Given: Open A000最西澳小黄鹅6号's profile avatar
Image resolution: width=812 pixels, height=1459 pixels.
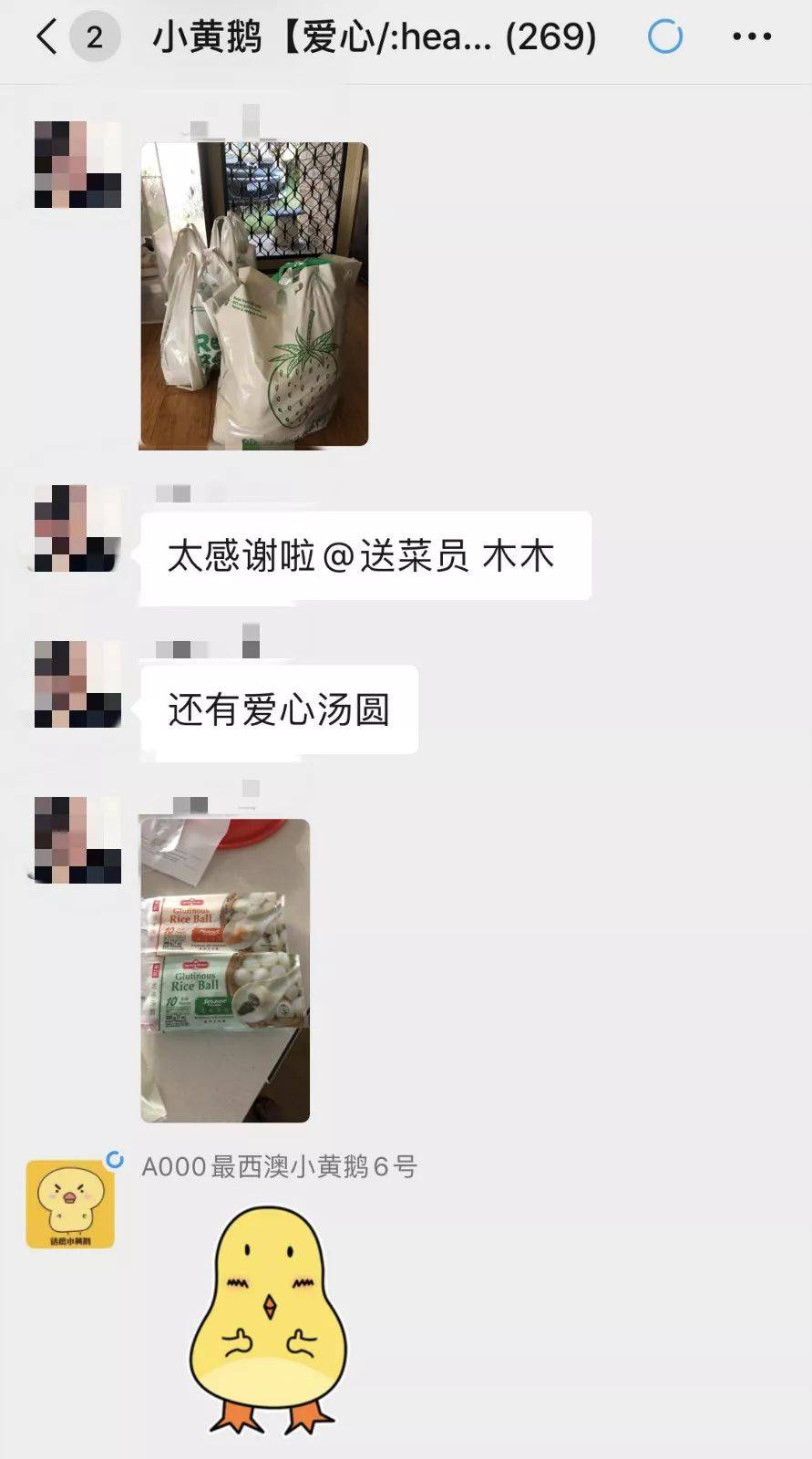Looking at the screenshot, I should [70, 1204].
